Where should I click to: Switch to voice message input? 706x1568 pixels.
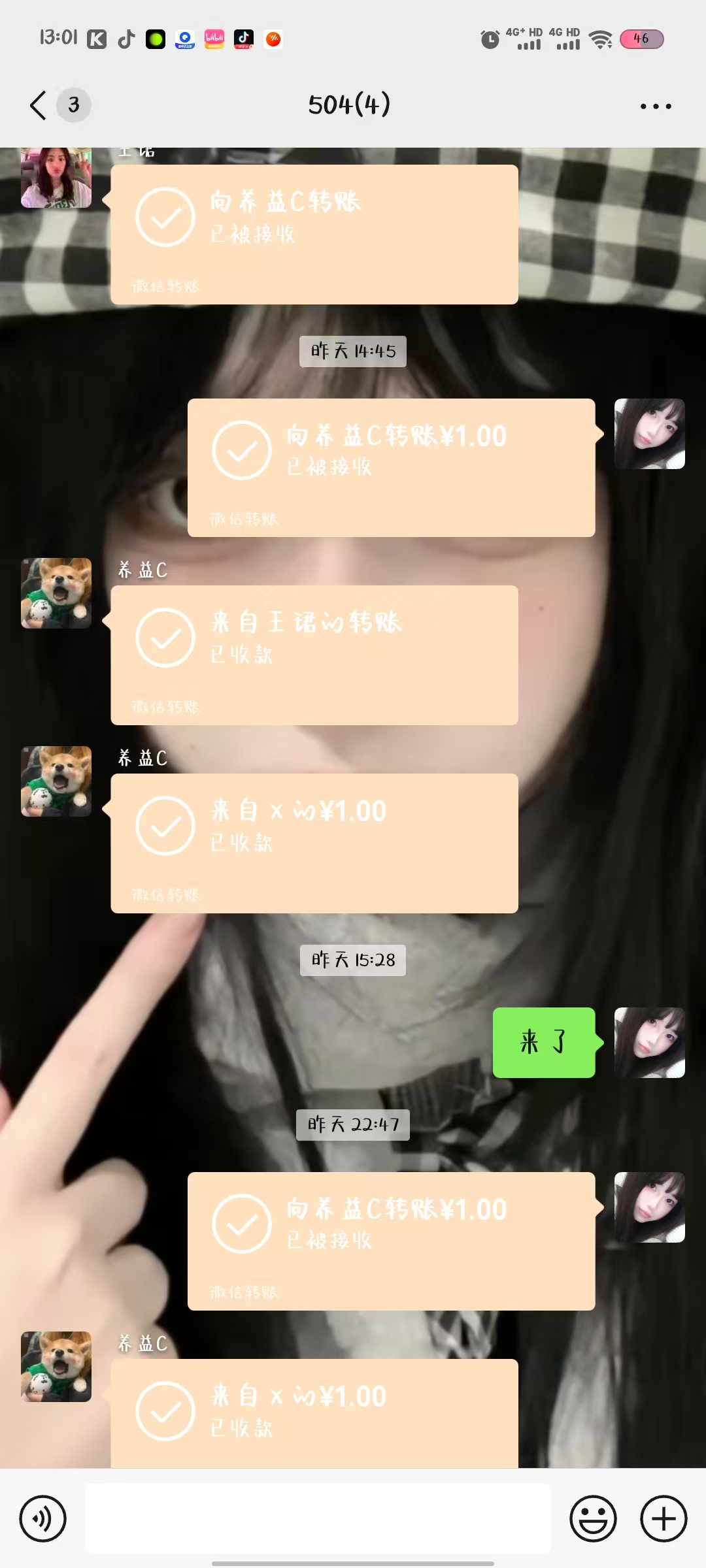[x=43, y=1518]
